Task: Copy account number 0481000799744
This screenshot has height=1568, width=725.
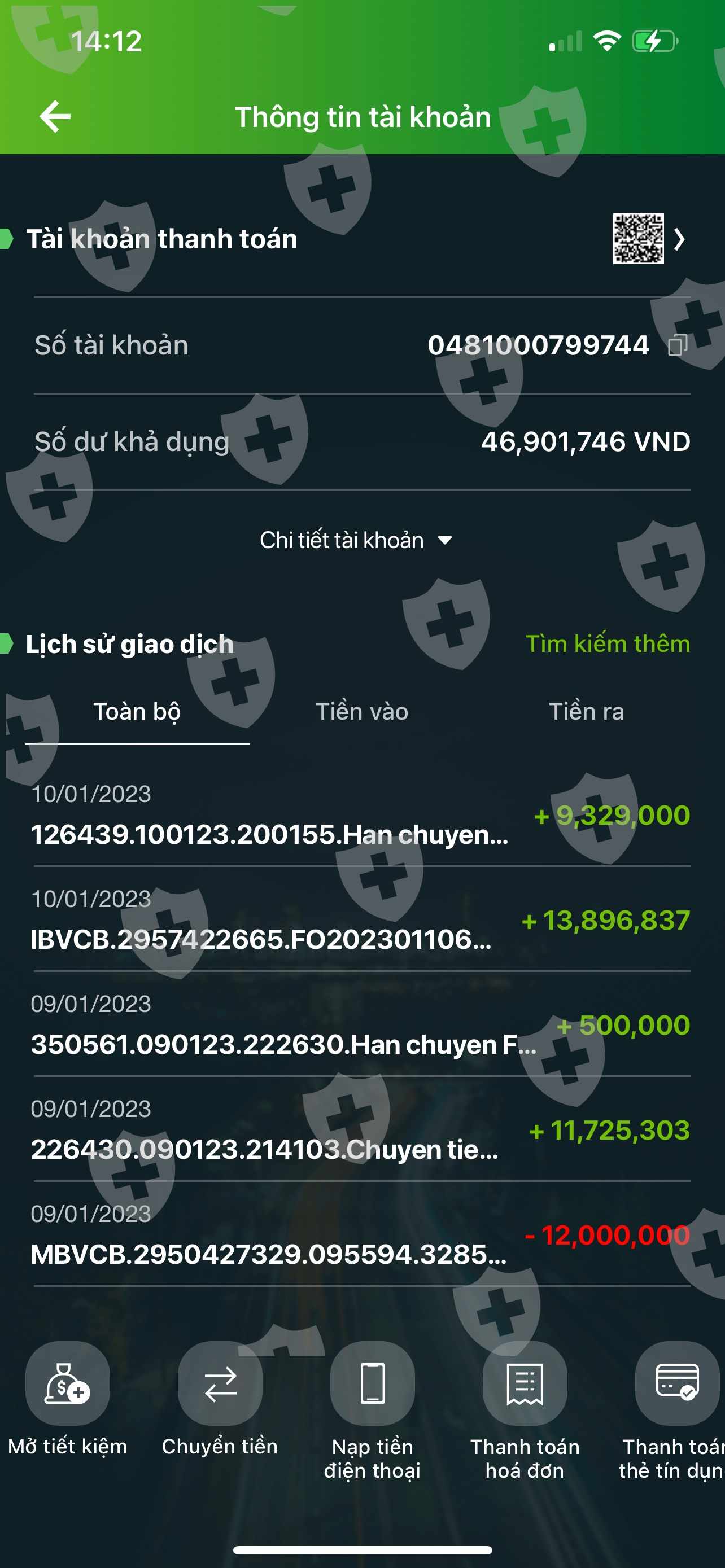Action: pos(677,345)
